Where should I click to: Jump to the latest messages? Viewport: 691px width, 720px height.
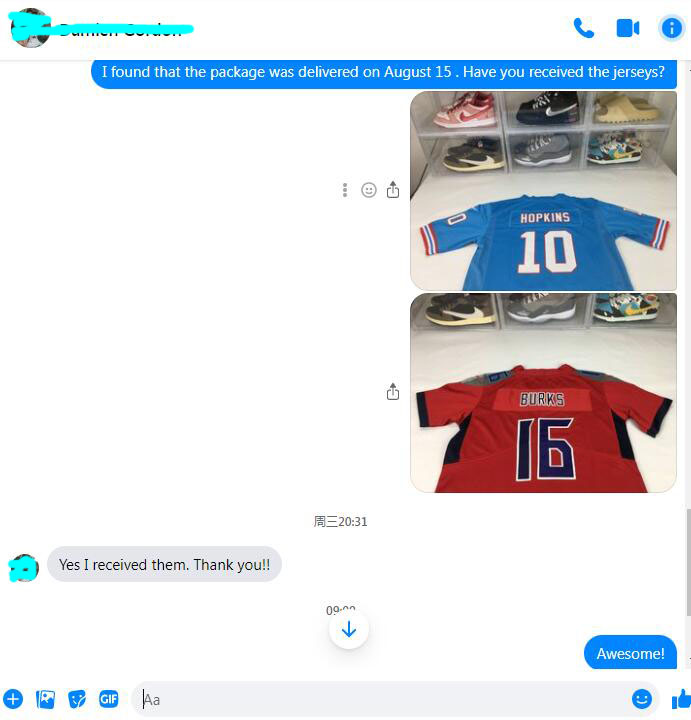pos(349,629)
